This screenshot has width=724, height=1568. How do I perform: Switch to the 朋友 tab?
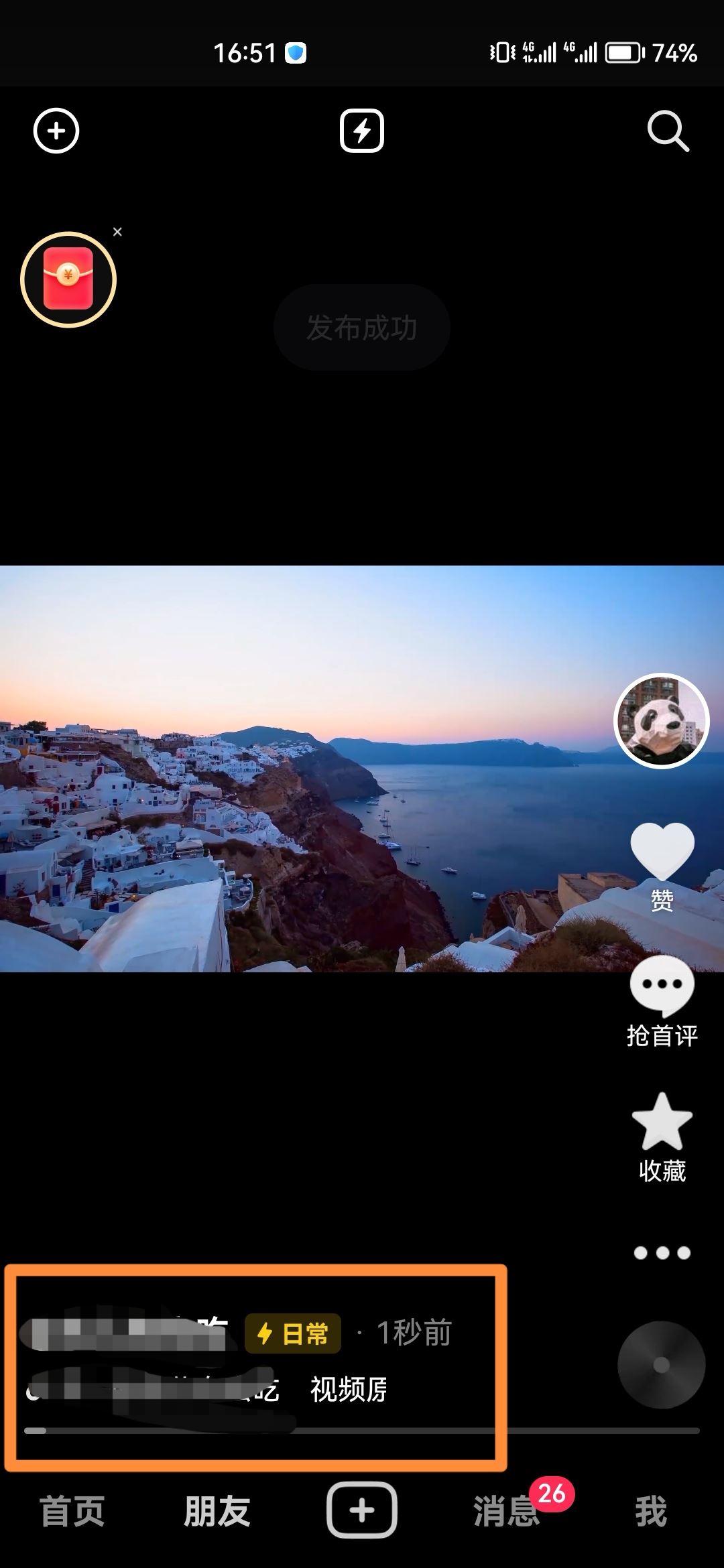tap(217, 1512)
